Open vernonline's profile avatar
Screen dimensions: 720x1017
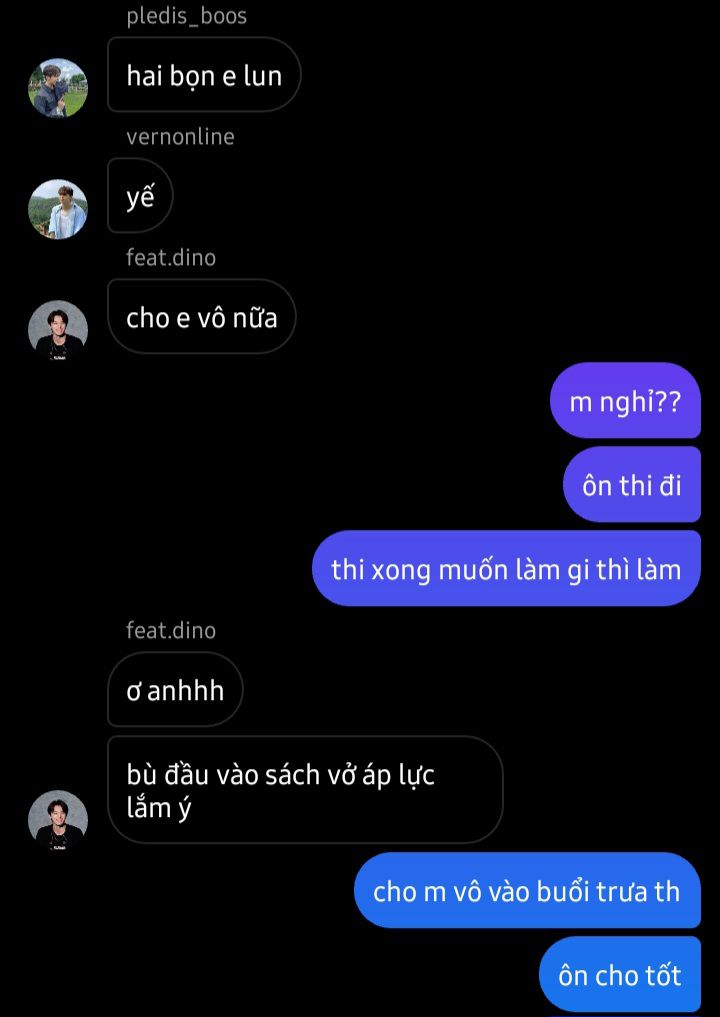tap(58, 209)
